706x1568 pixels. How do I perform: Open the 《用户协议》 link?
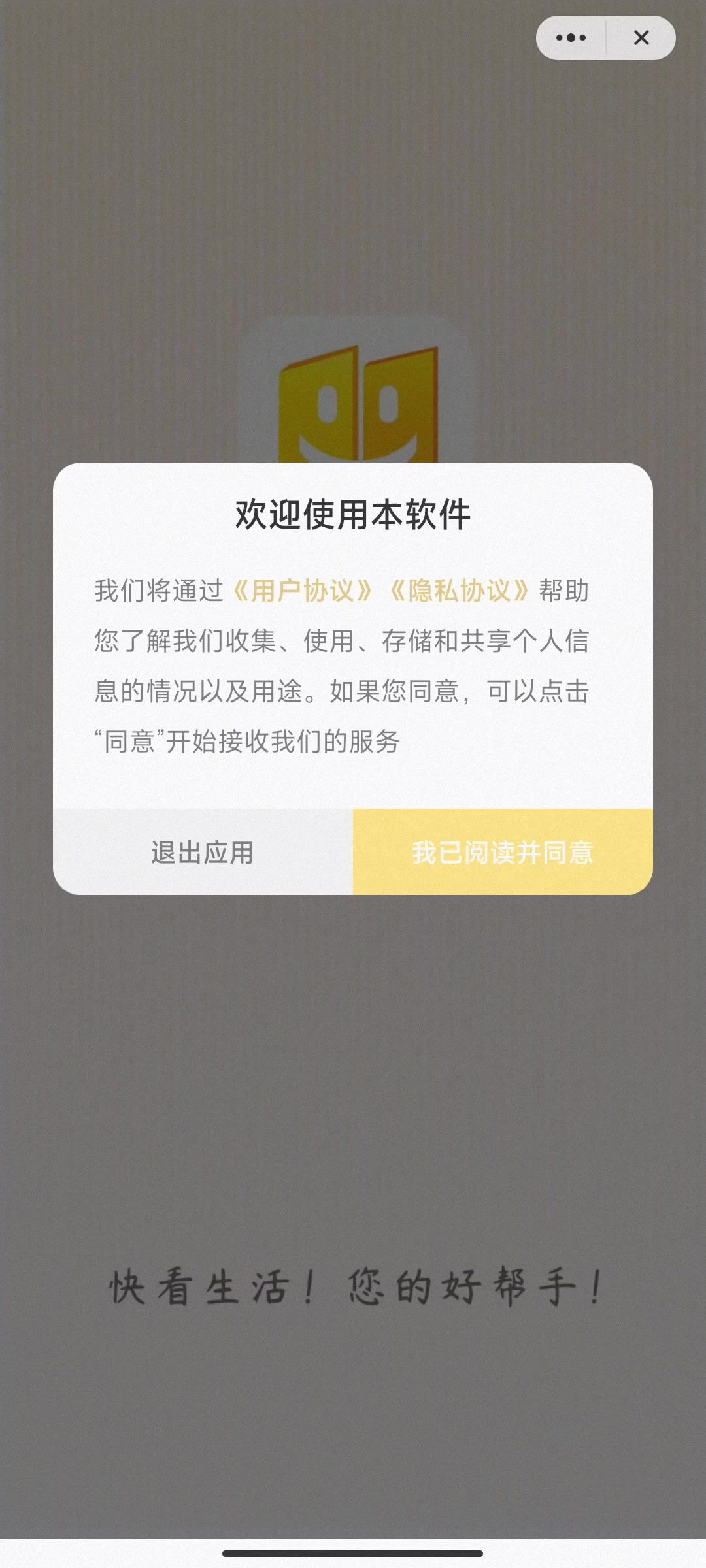303,591
